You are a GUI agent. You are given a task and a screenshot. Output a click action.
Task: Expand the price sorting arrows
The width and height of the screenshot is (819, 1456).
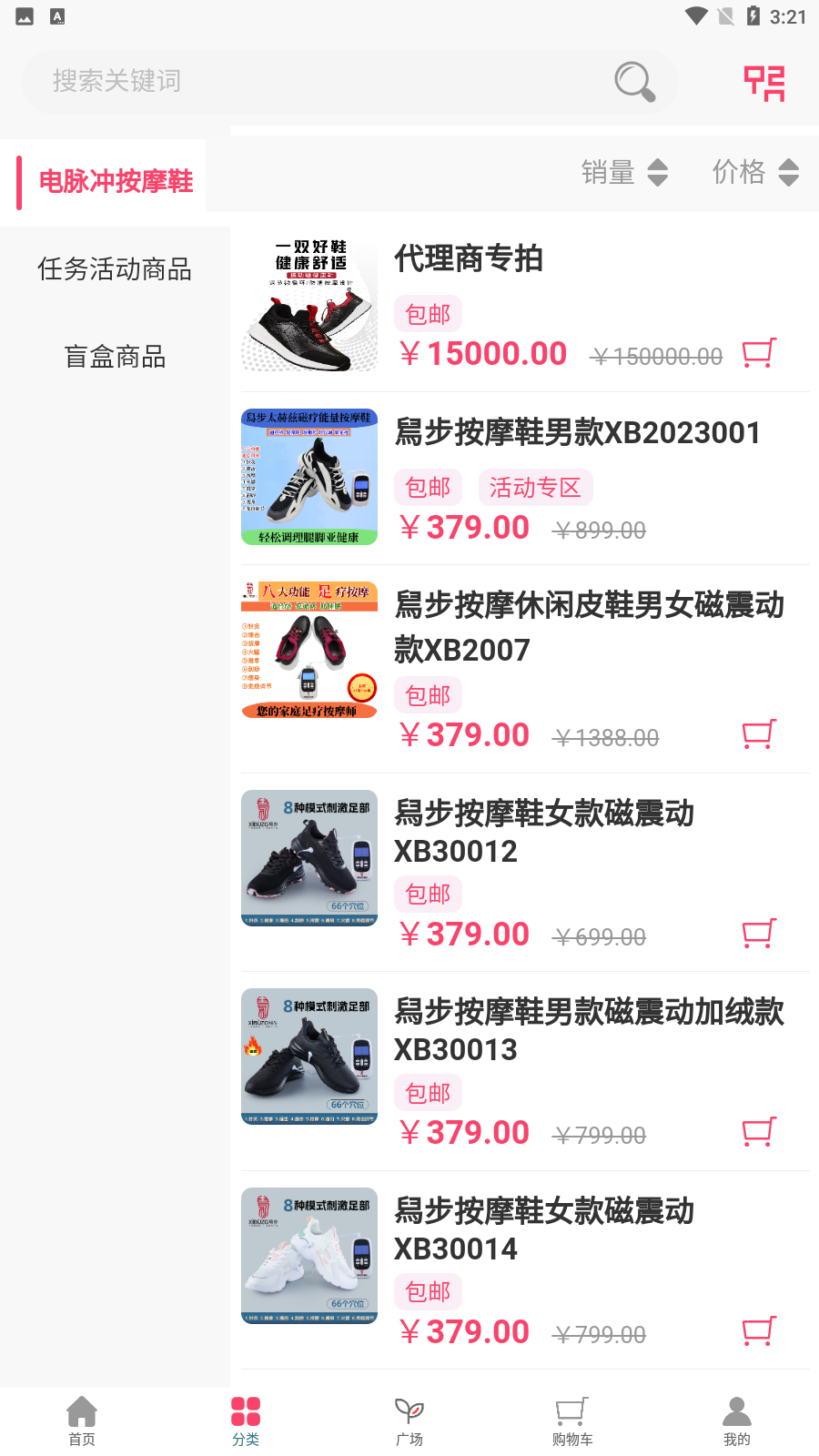tap(790, 173)
